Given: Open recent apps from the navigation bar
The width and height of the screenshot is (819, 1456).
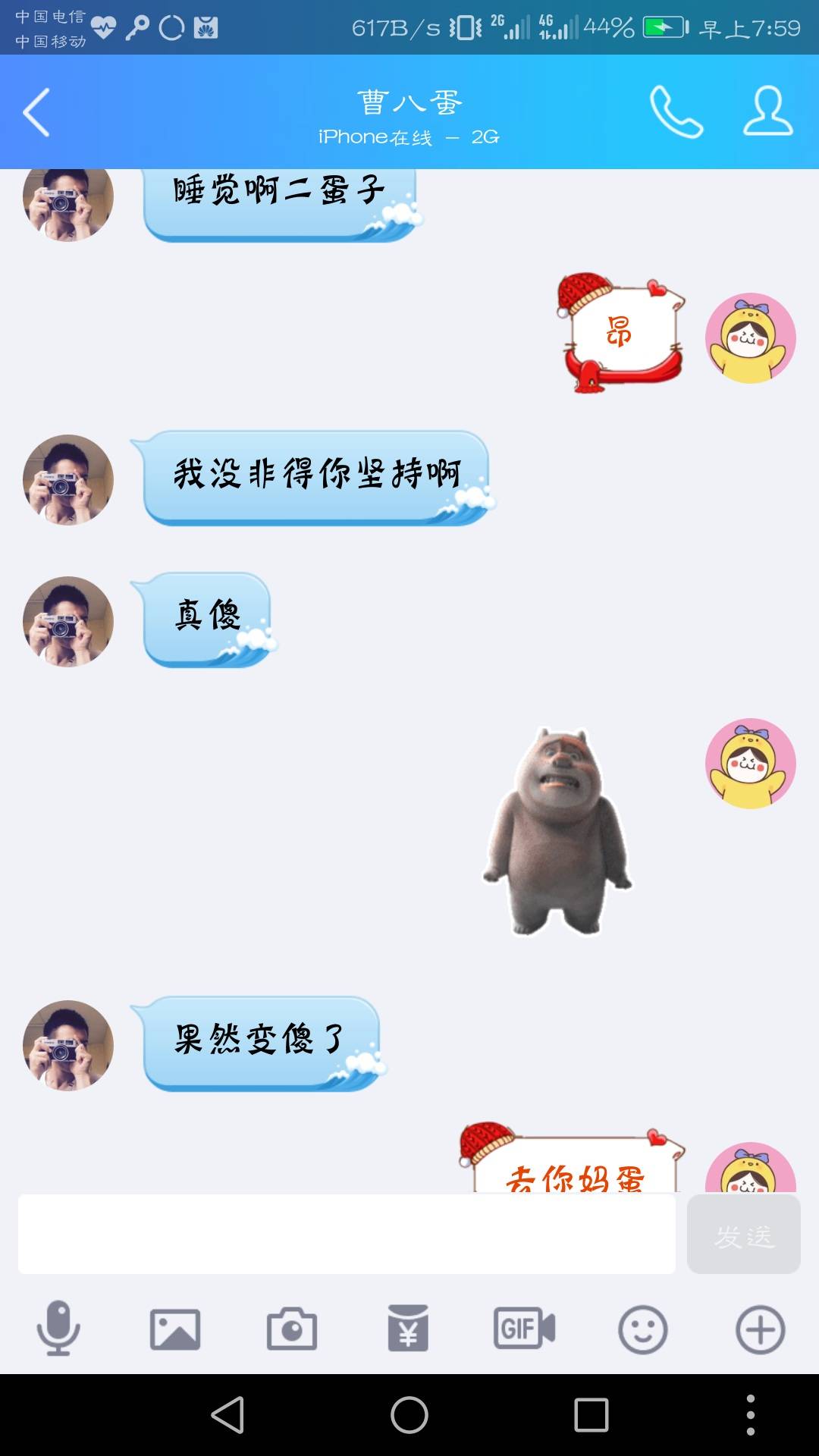Looking at the screenshot, I should 591,1415.
